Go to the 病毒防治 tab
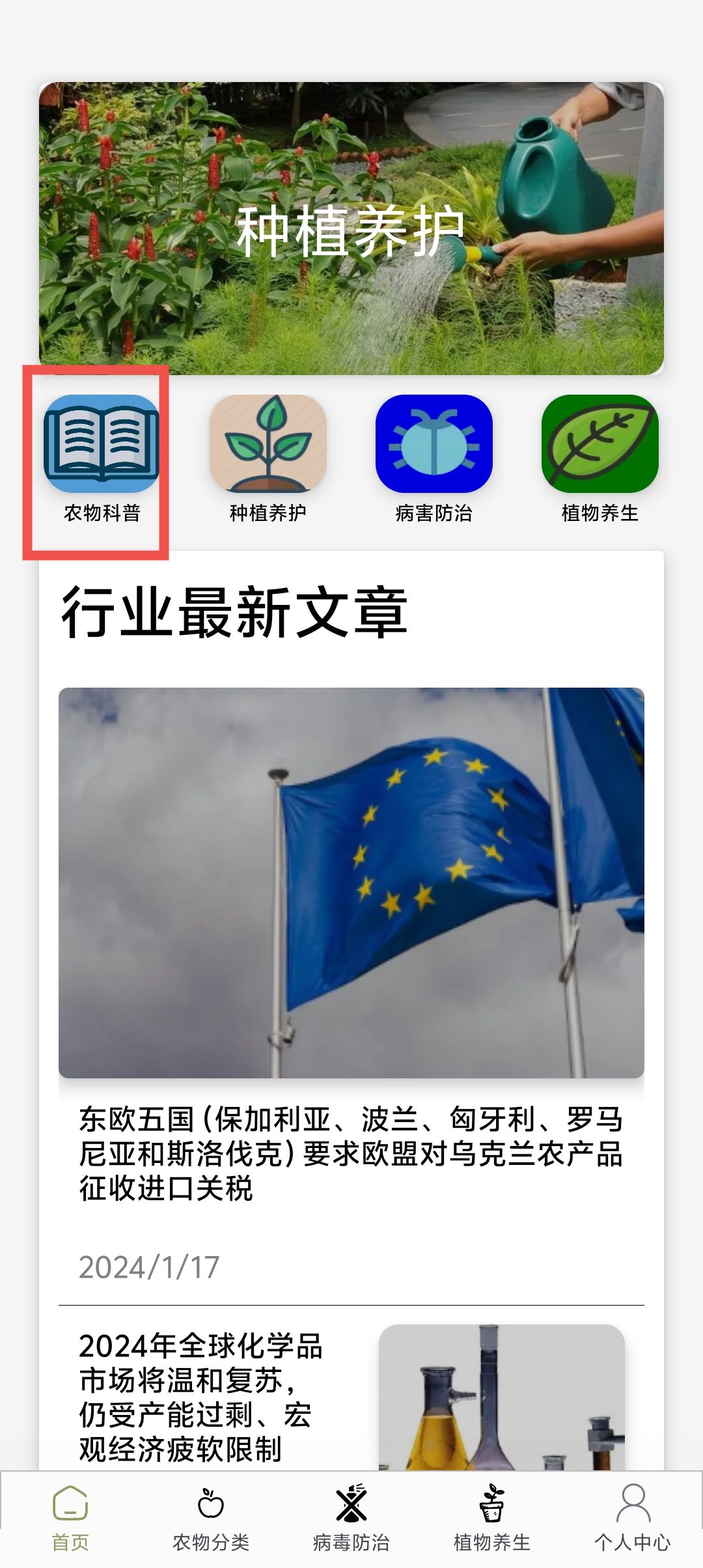The height and width of the screenshot is (1568, 703). point(351,1517)
